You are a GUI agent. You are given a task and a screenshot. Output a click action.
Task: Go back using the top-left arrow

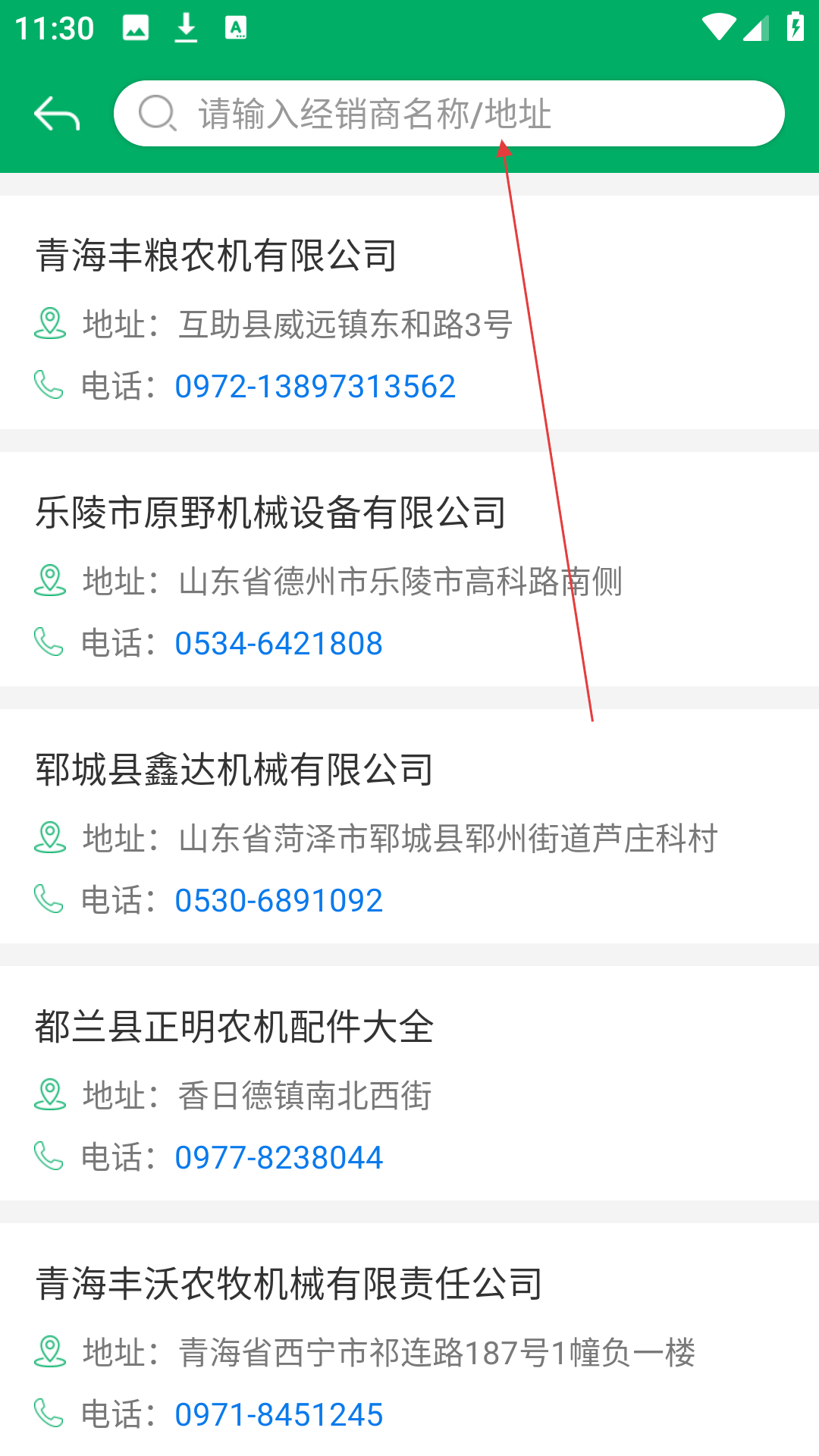57,114
